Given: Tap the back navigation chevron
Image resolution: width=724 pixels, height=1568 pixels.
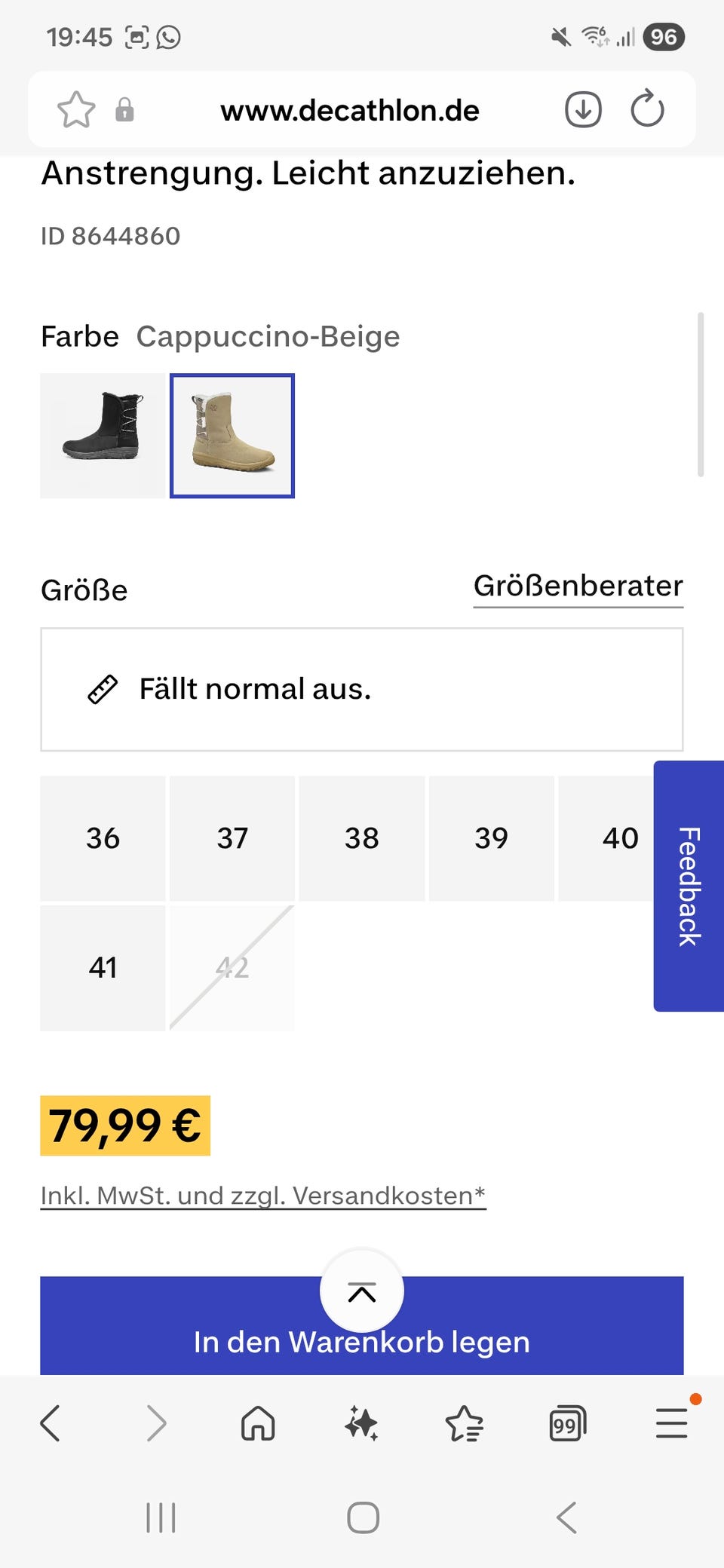Looking at the screenshot, I should [x=50, y=1423].
